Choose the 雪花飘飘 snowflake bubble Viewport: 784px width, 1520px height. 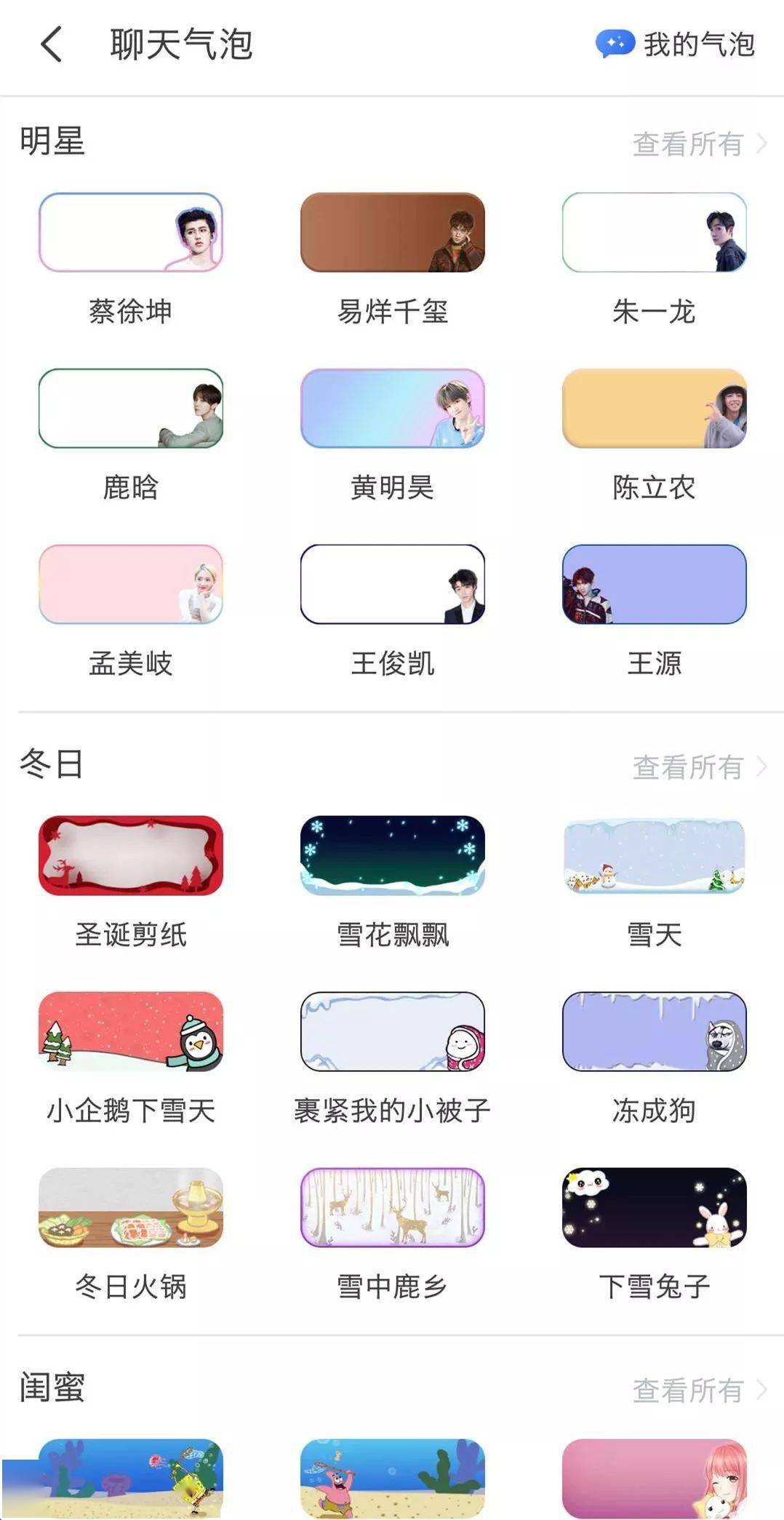[391, 856]
